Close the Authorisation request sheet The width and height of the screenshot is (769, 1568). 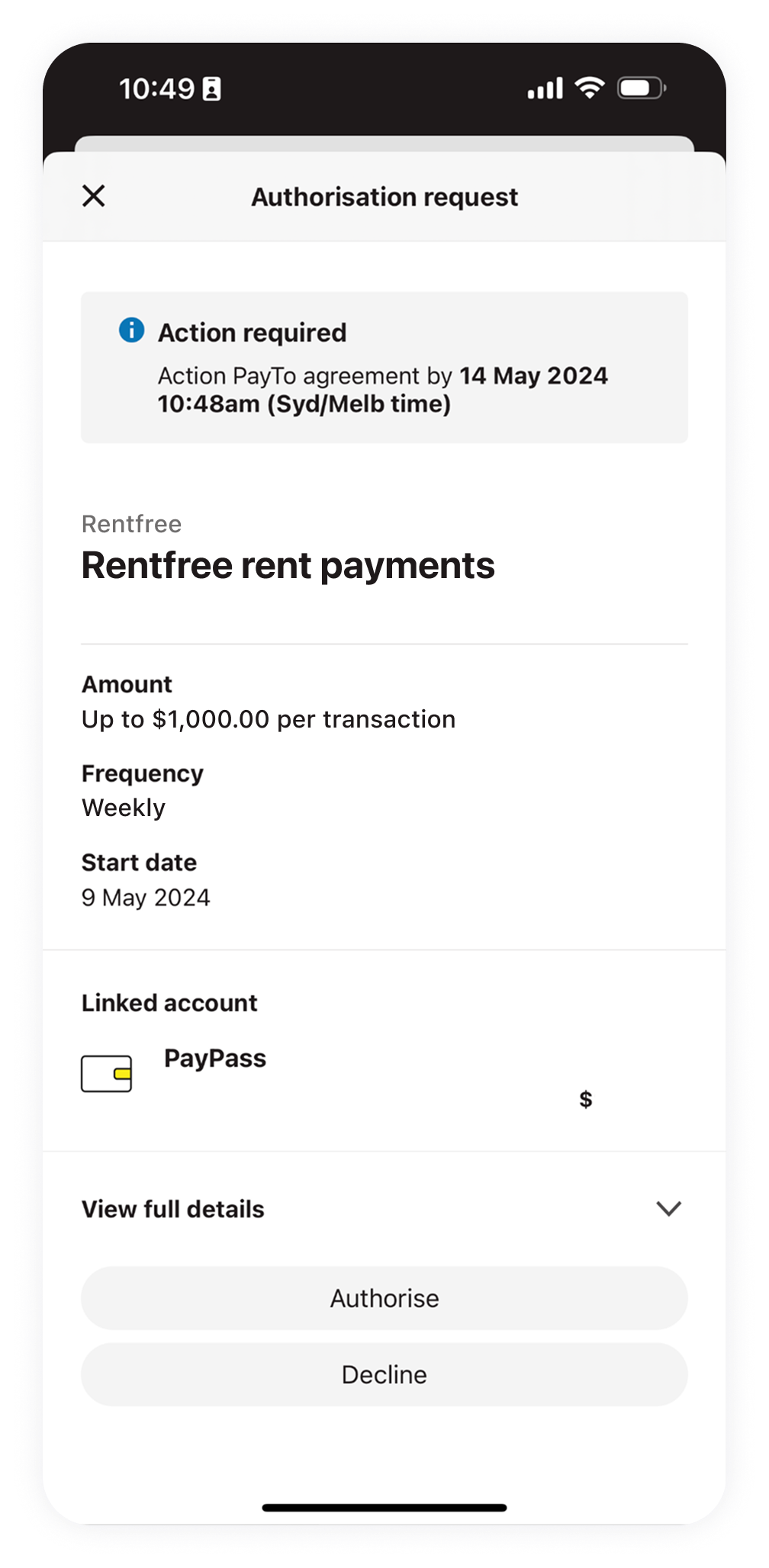click(94, 196)
